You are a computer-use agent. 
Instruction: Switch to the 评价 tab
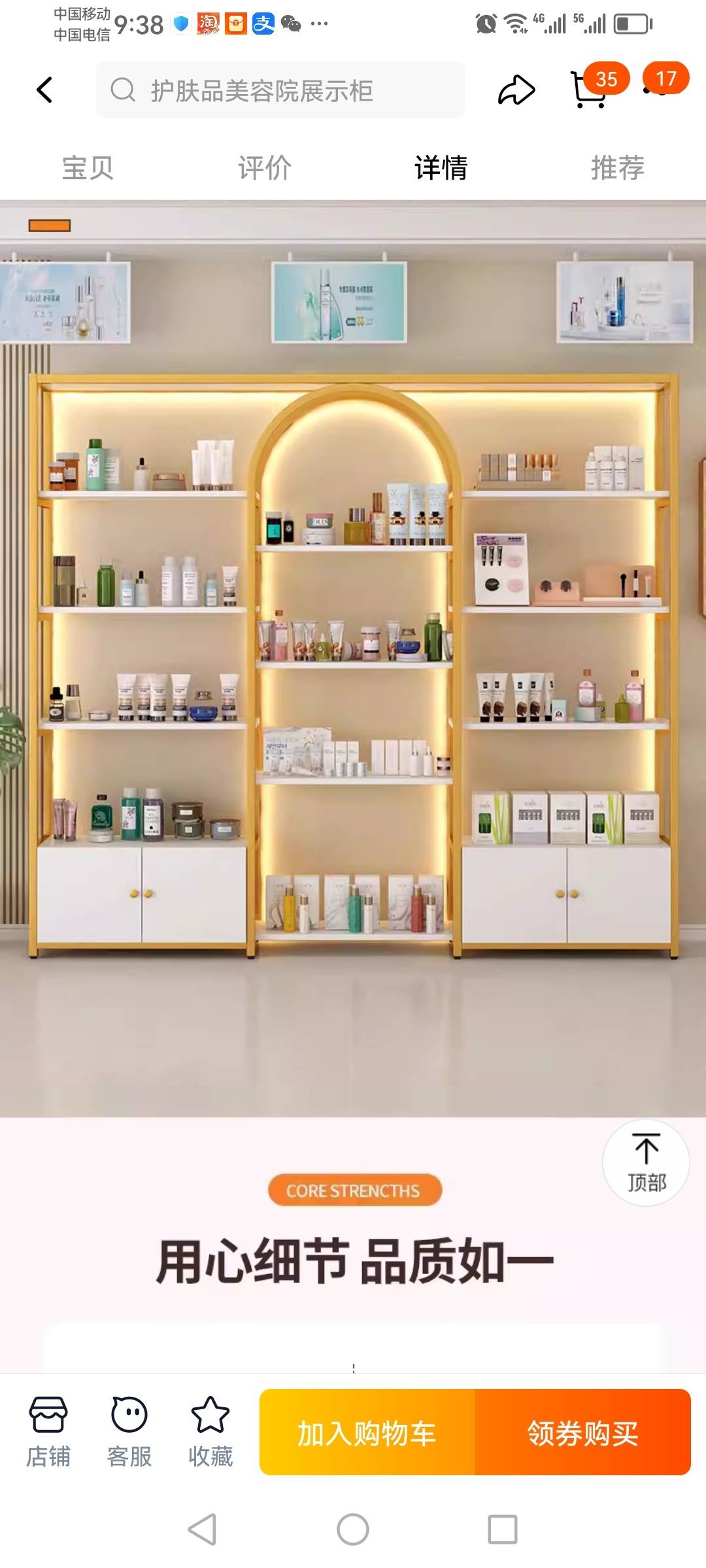click(264, 168)
